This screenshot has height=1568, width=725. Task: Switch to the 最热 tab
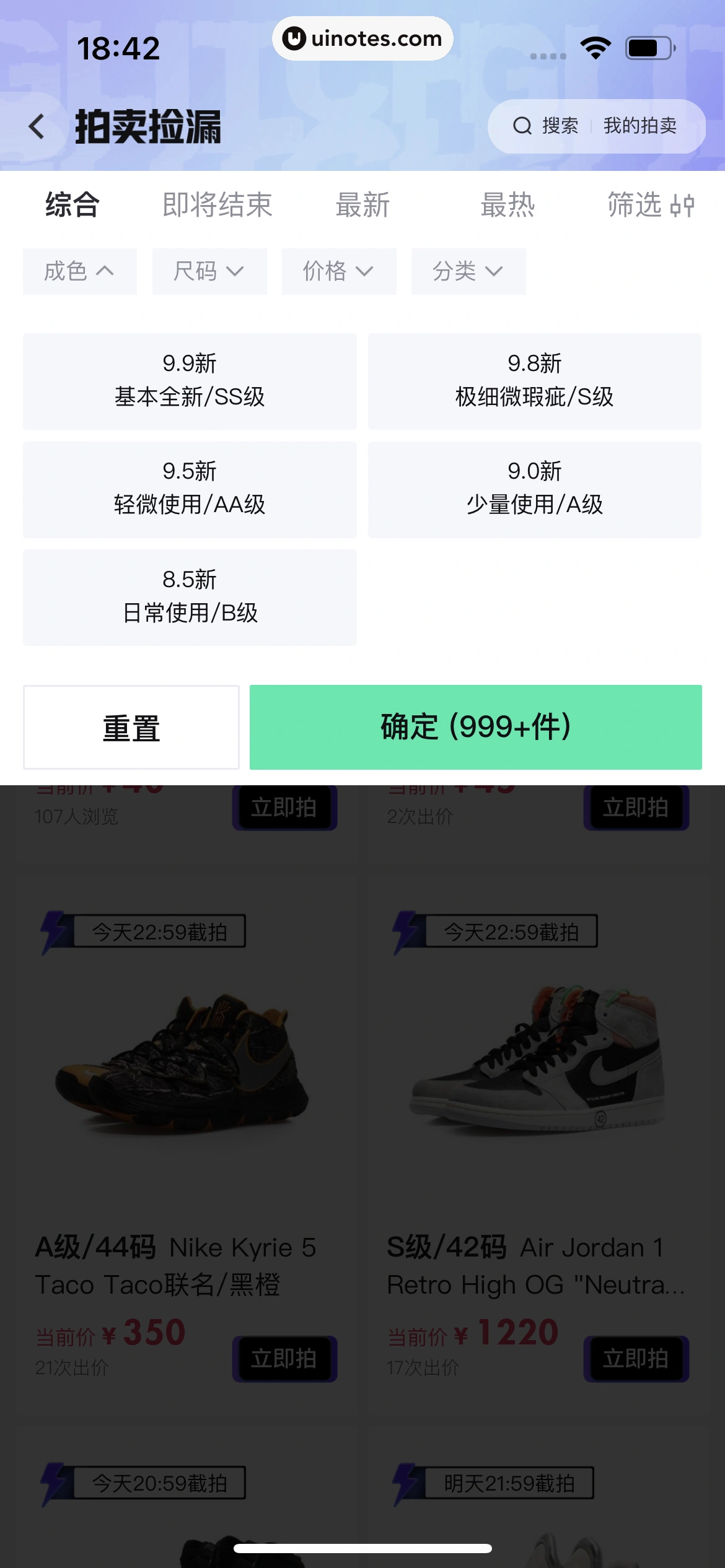pyautogui.click(x=507, y=204)
